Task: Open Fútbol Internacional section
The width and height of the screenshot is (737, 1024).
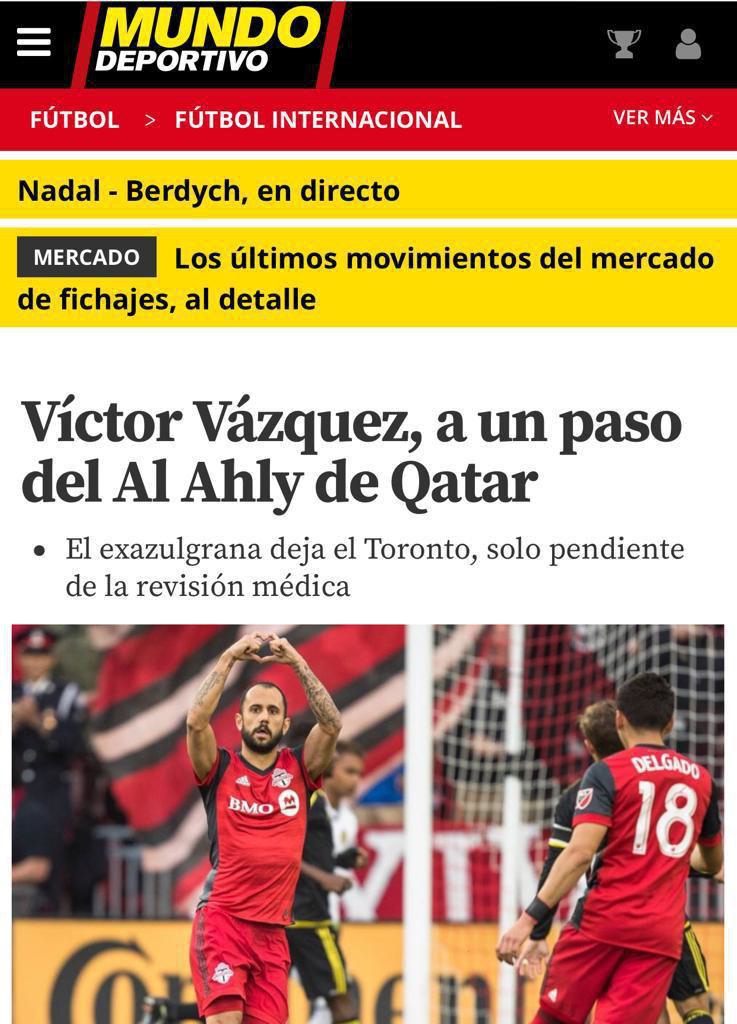Action: click(x=318, y=119)
